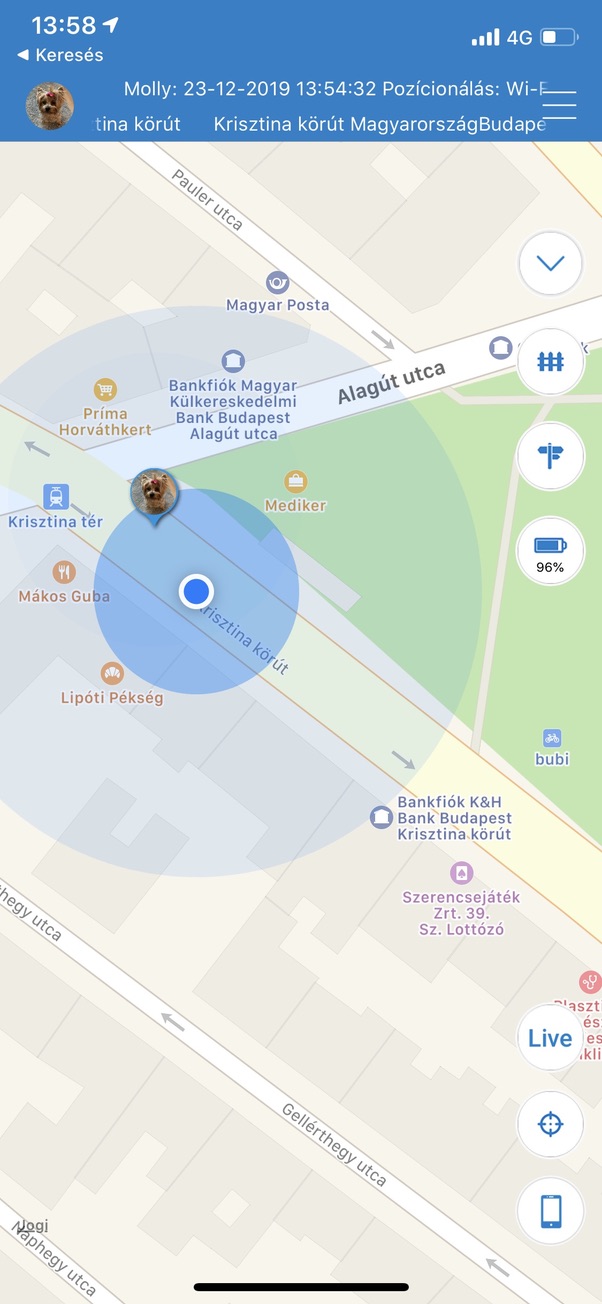Open Mediker point of interest
Screen dimensions: 602x1304
tap(295, 482)
